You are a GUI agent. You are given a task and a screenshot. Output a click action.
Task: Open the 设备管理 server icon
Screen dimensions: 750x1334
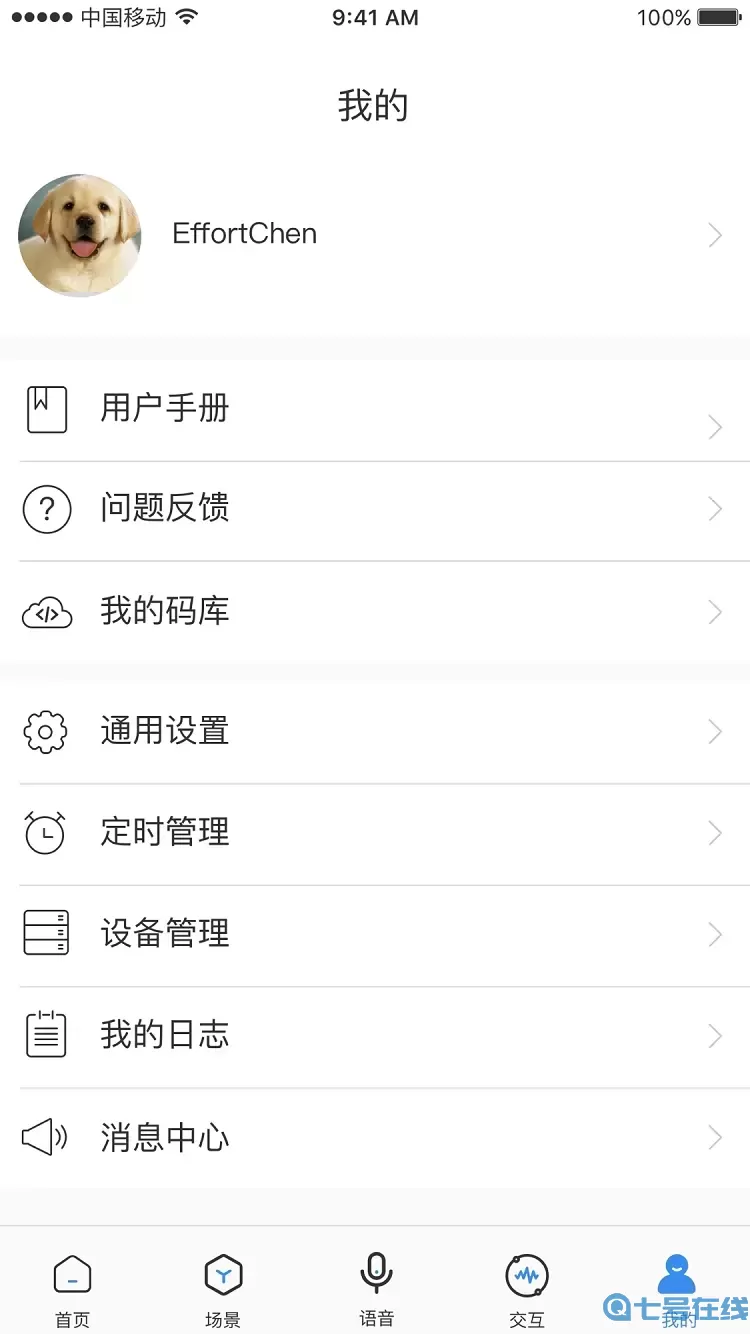tap(45, 934)
